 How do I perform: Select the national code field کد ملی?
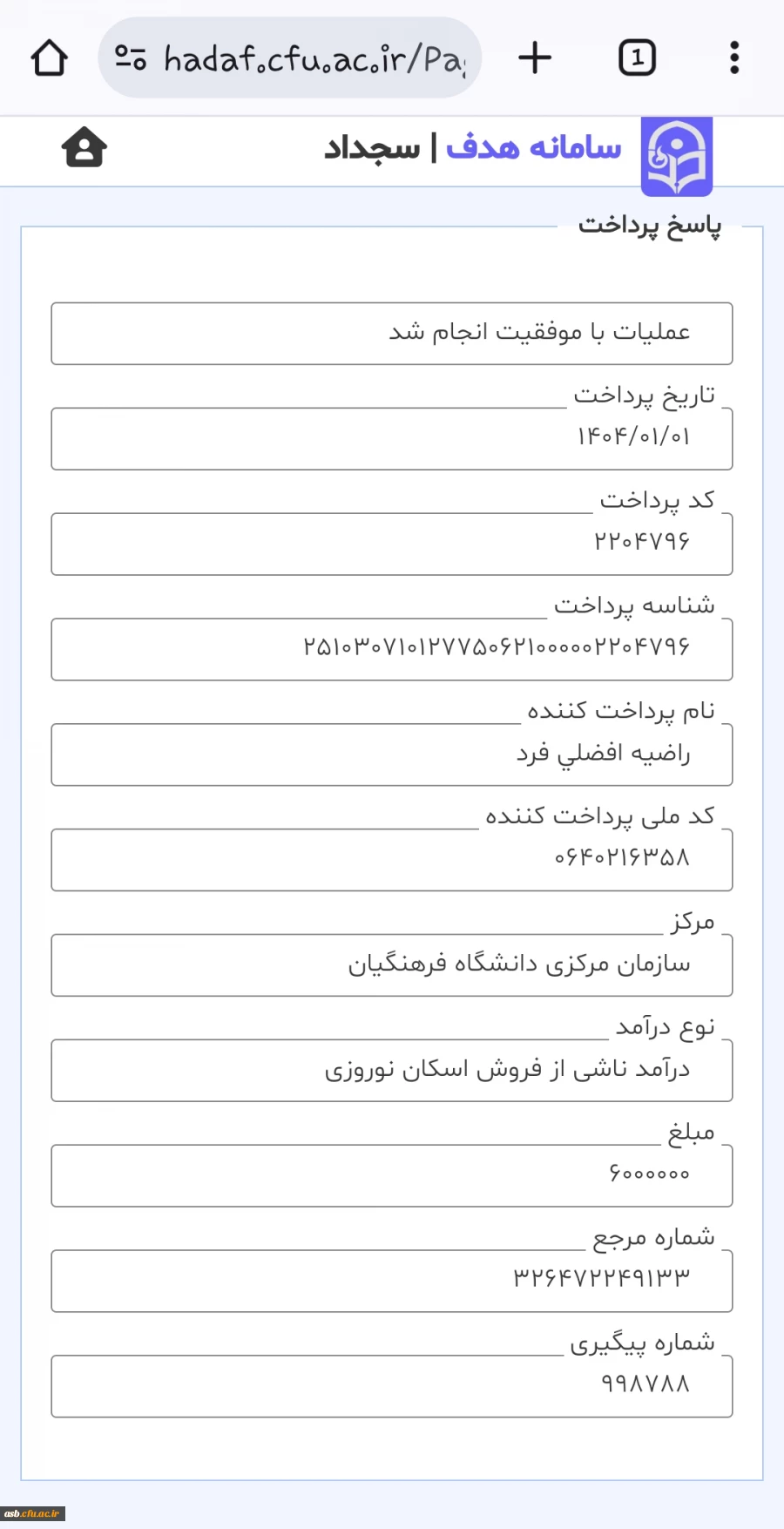click(392, 860)
